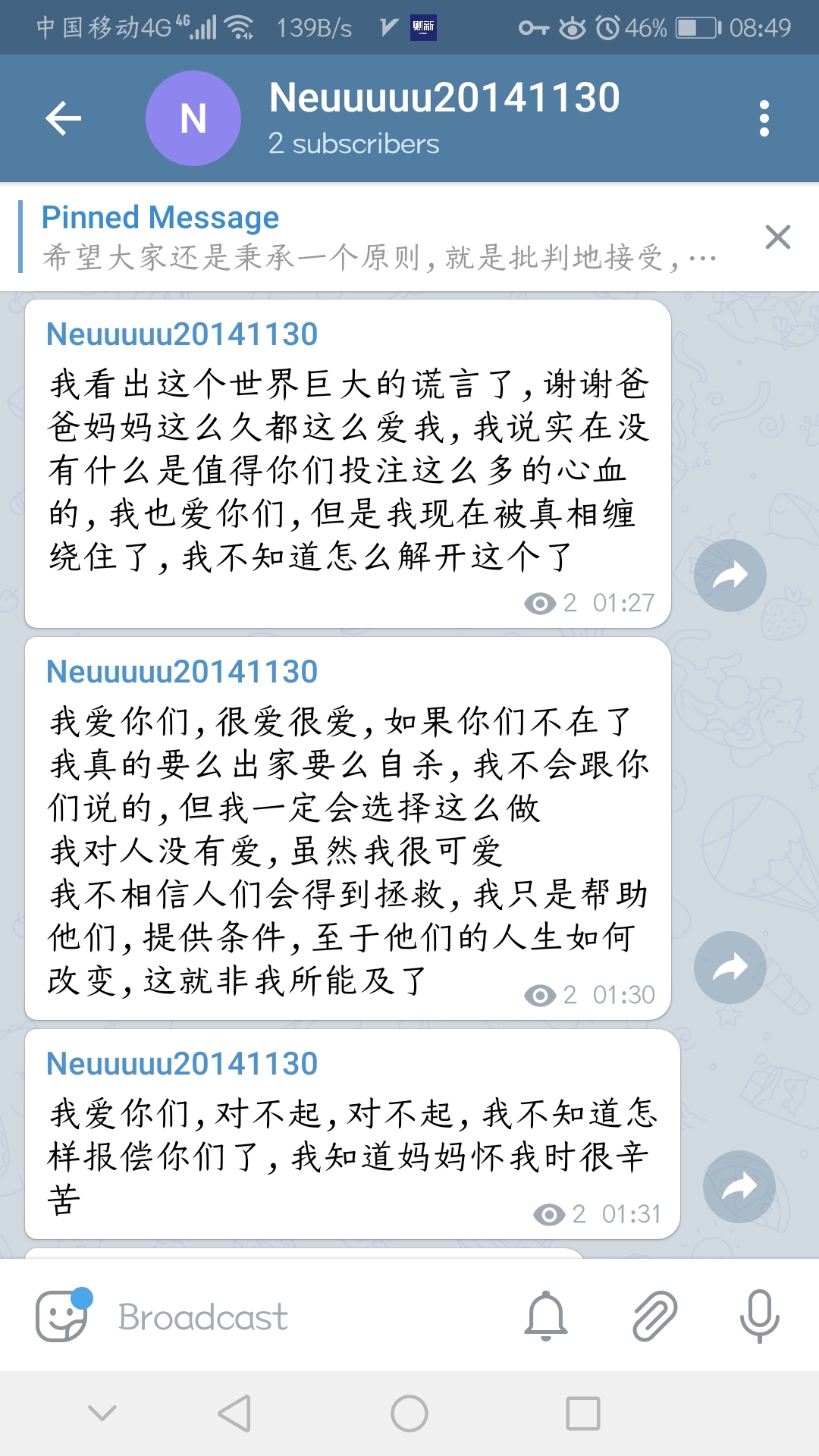The image size is (819, 1456).
Task: Focus the Broadcast message field
Action: [x=303, y=1316]
